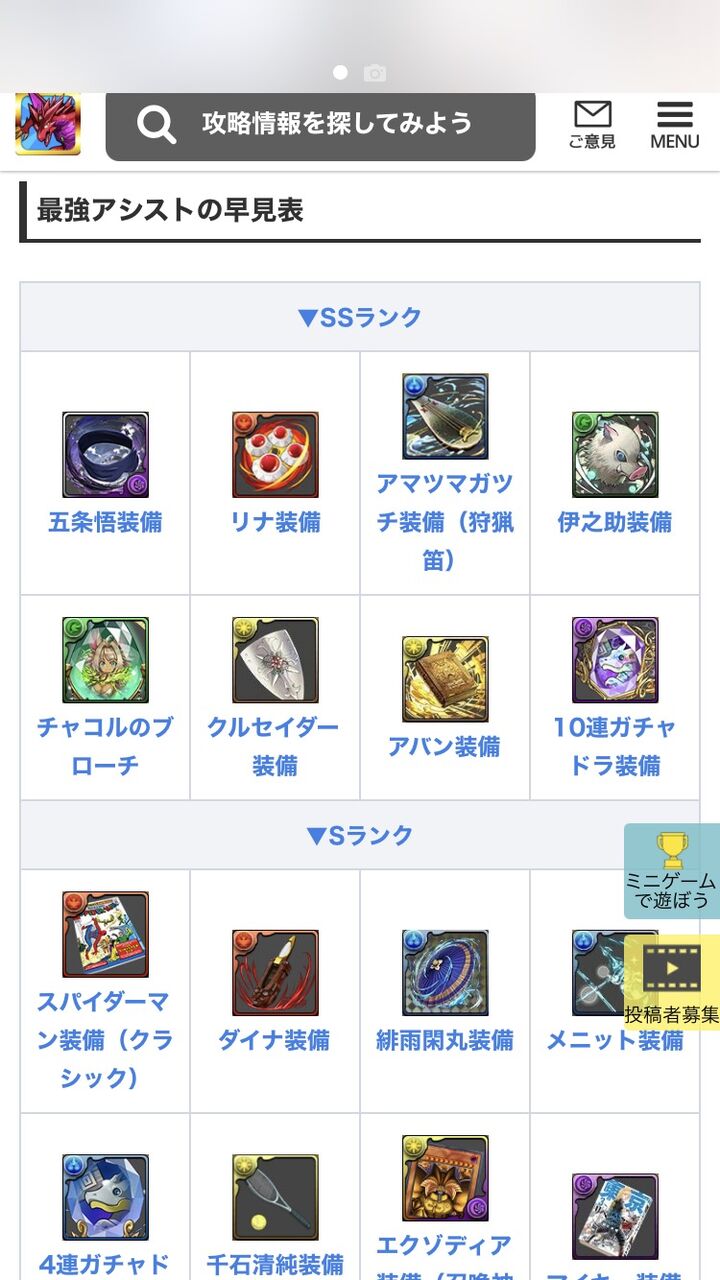View アマツマガツチ装備（狩猟笛）details
The image size is (720, 1280).
click(x=445, y=522)
